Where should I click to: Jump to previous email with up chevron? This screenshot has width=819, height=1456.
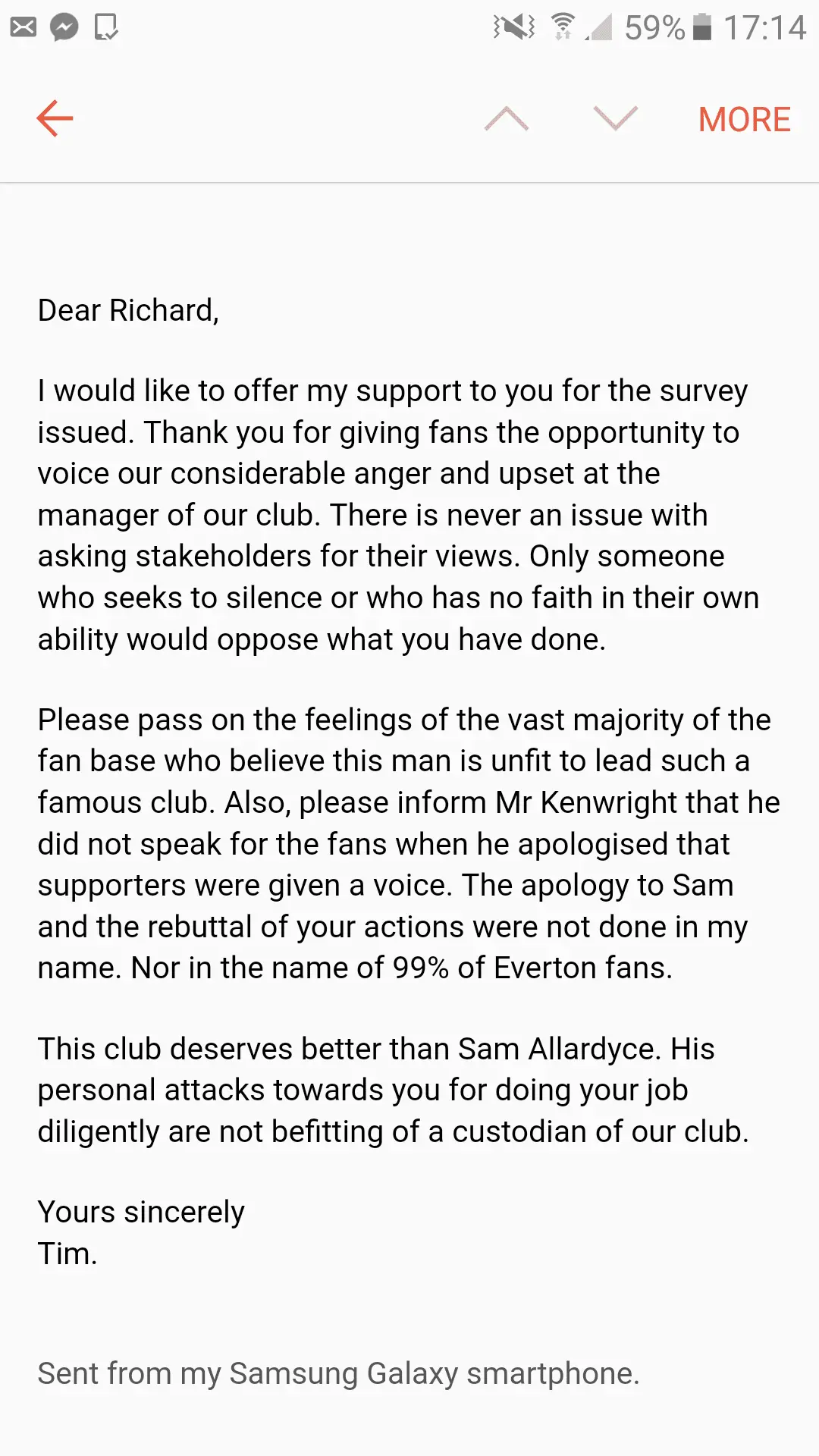tap(507, 119)
